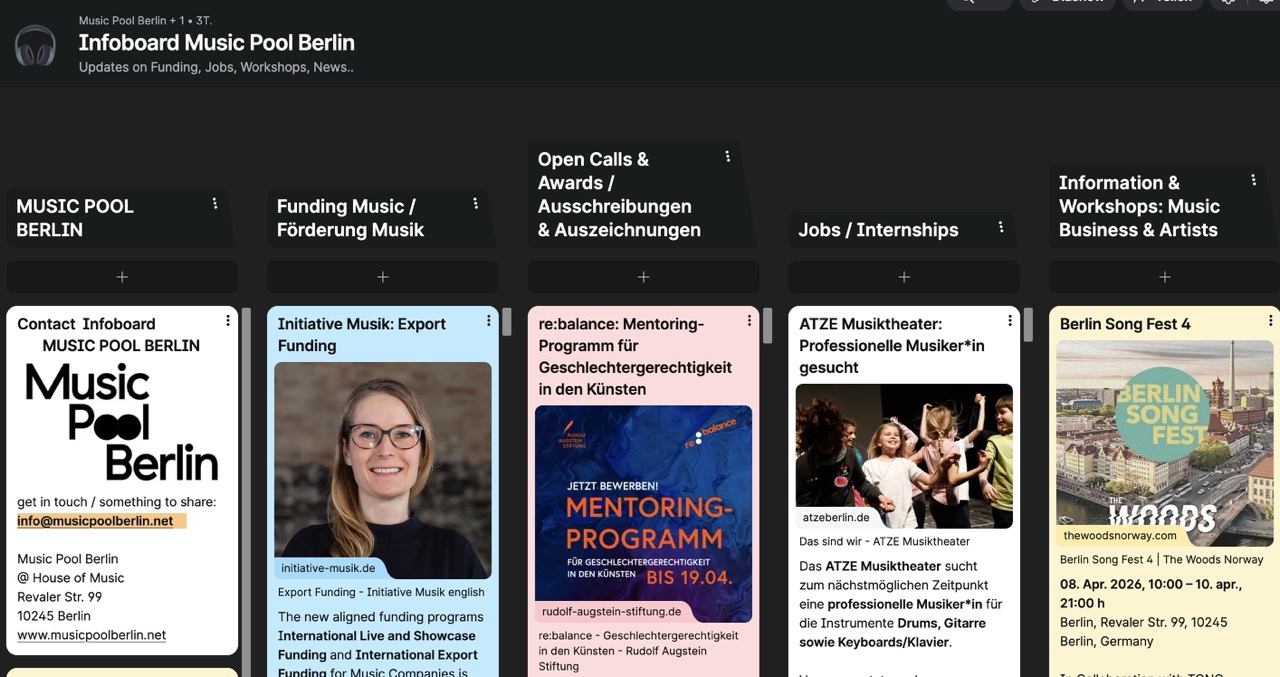
Task: Open the ATZE Musiktheater card's options menu
Action: click(x=1010, y=321)
